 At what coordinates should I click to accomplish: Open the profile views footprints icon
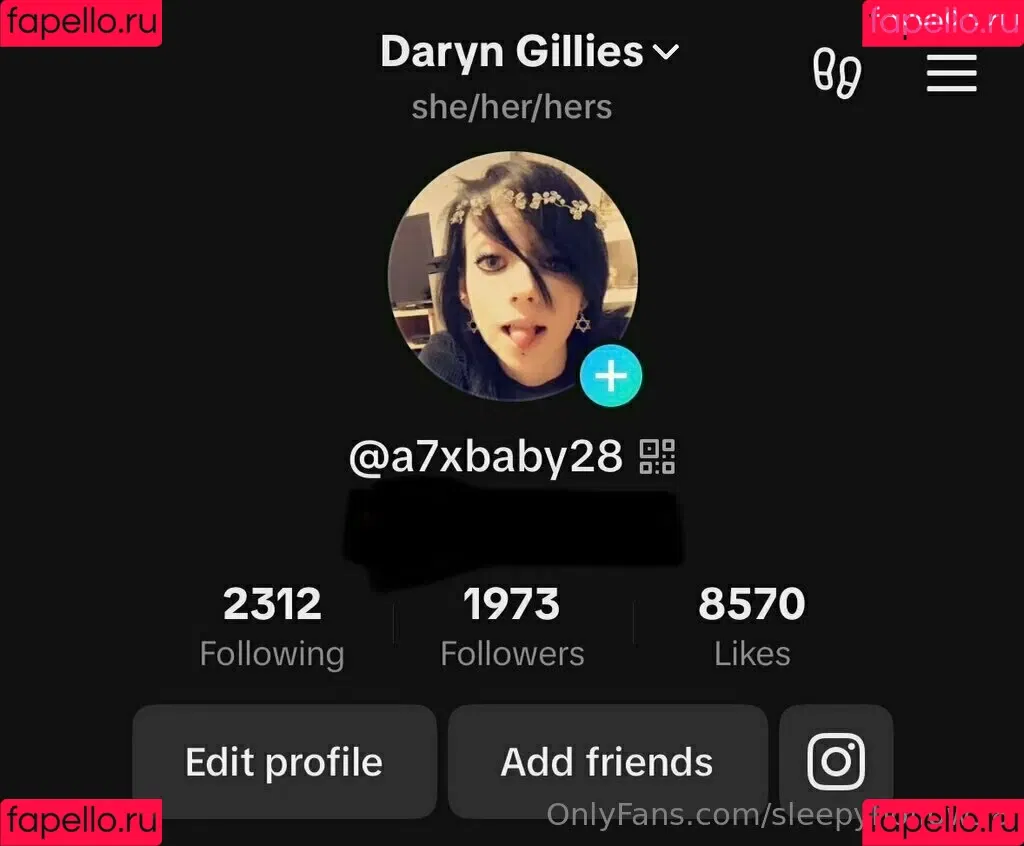tap(837, 74)
